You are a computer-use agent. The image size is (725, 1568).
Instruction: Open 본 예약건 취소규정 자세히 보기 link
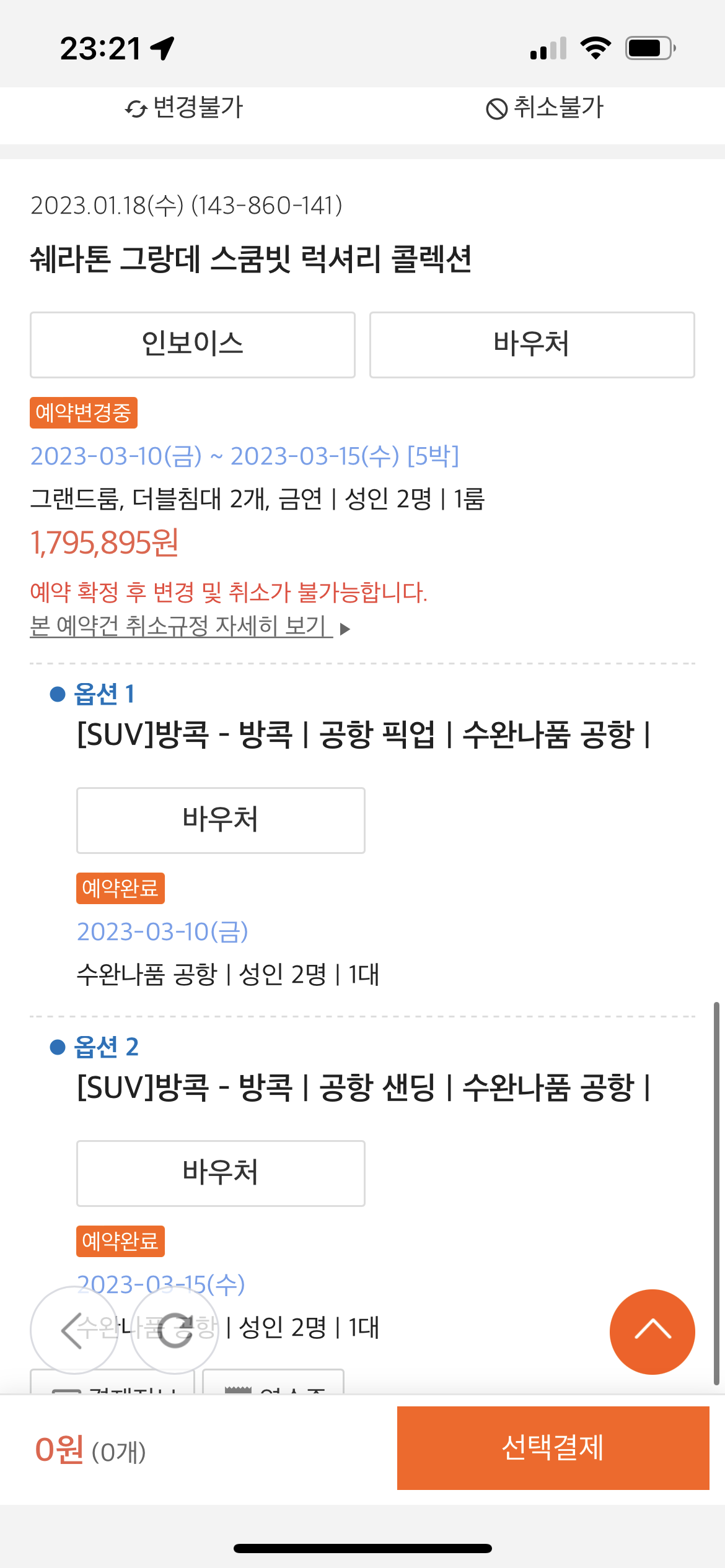click(x=181, y=626)
